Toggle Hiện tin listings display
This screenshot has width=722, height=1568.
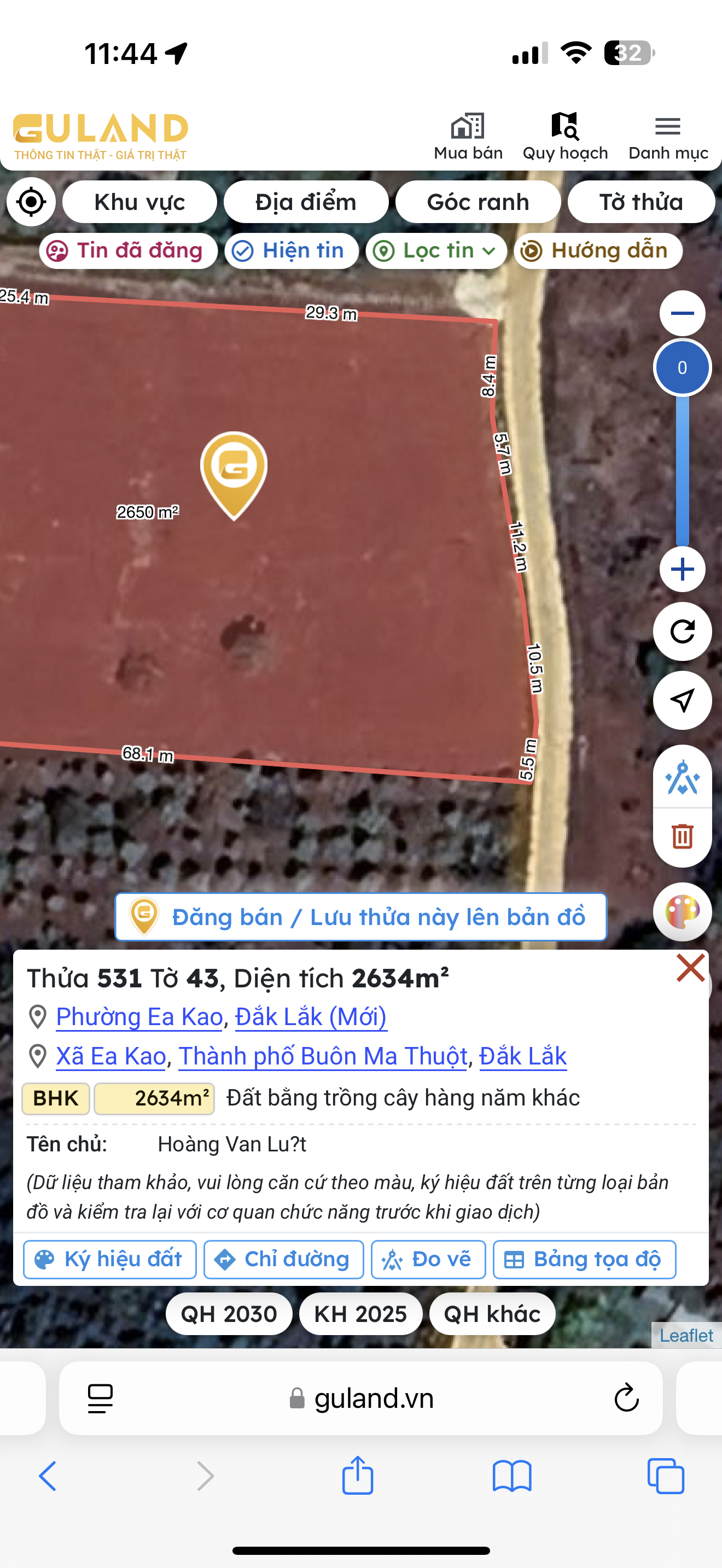[x=291, y=251]
